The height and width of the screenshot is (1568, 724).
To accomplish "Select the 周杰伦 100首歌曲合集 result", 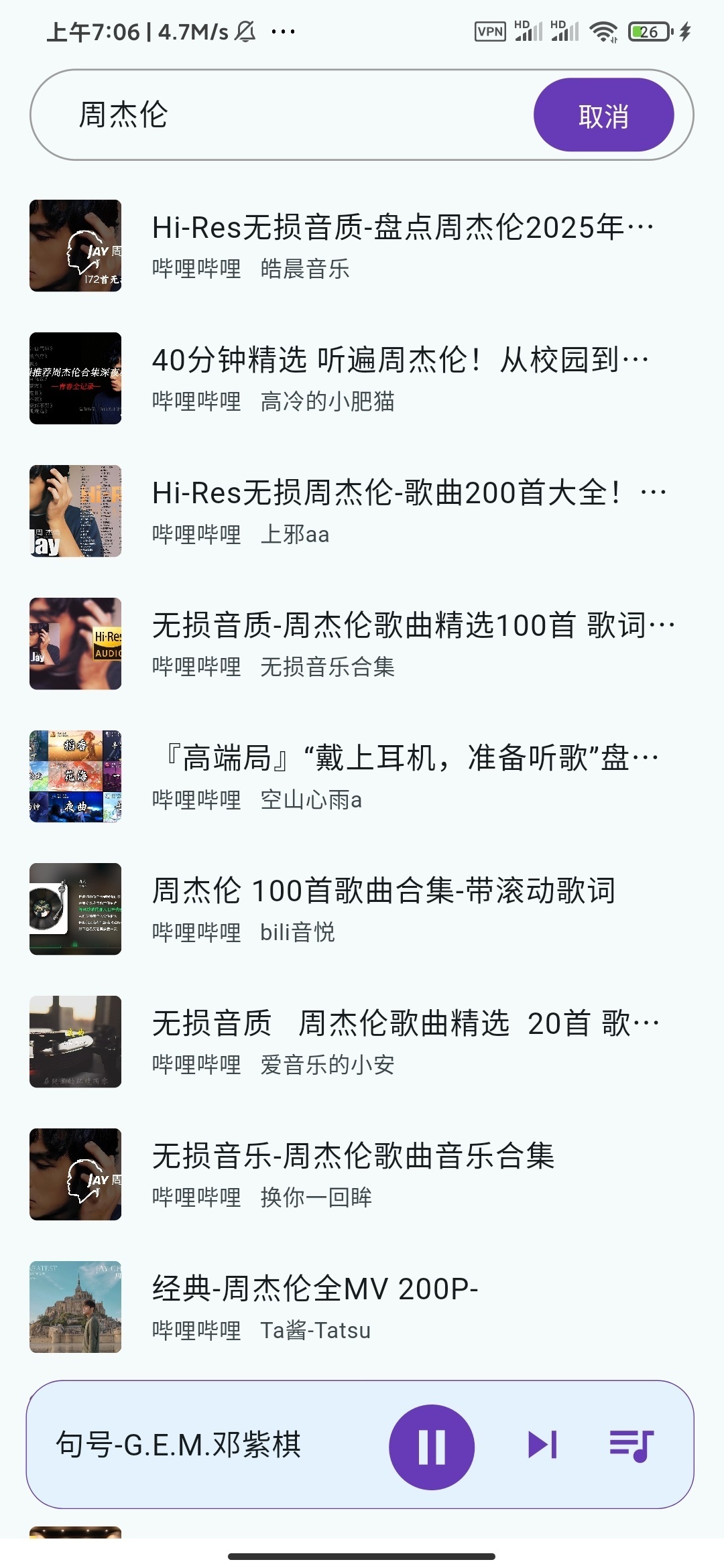I will click(x=384, y=889).
